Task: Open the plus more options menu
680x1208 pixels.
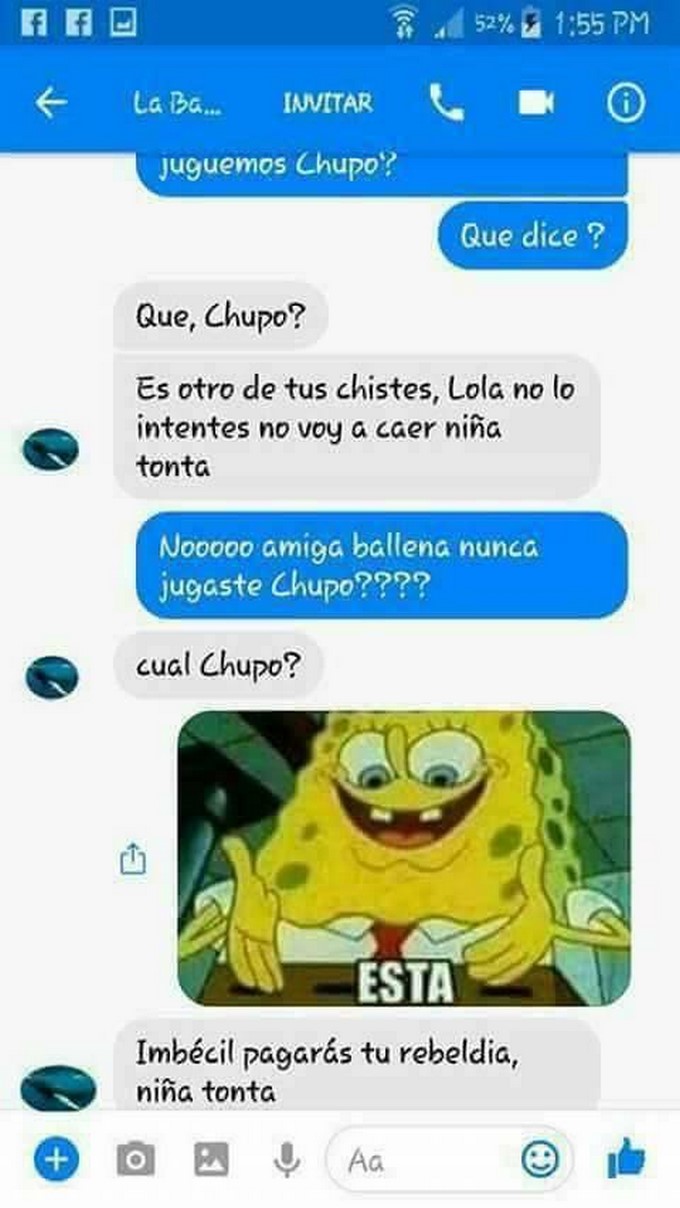Action: point(56,1160)
